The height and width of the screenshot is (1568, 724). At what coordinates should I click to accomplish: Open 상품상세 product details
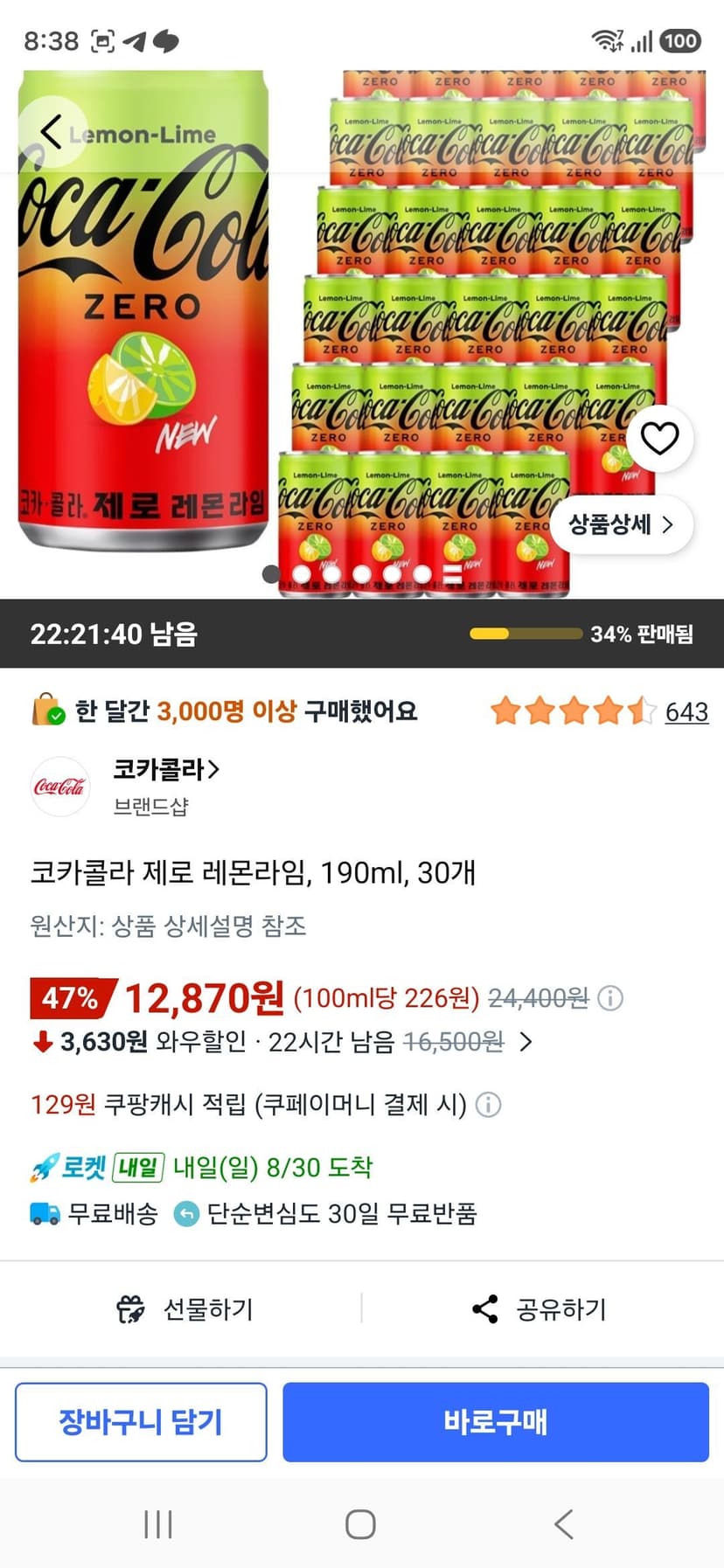[x=622, y=524]
